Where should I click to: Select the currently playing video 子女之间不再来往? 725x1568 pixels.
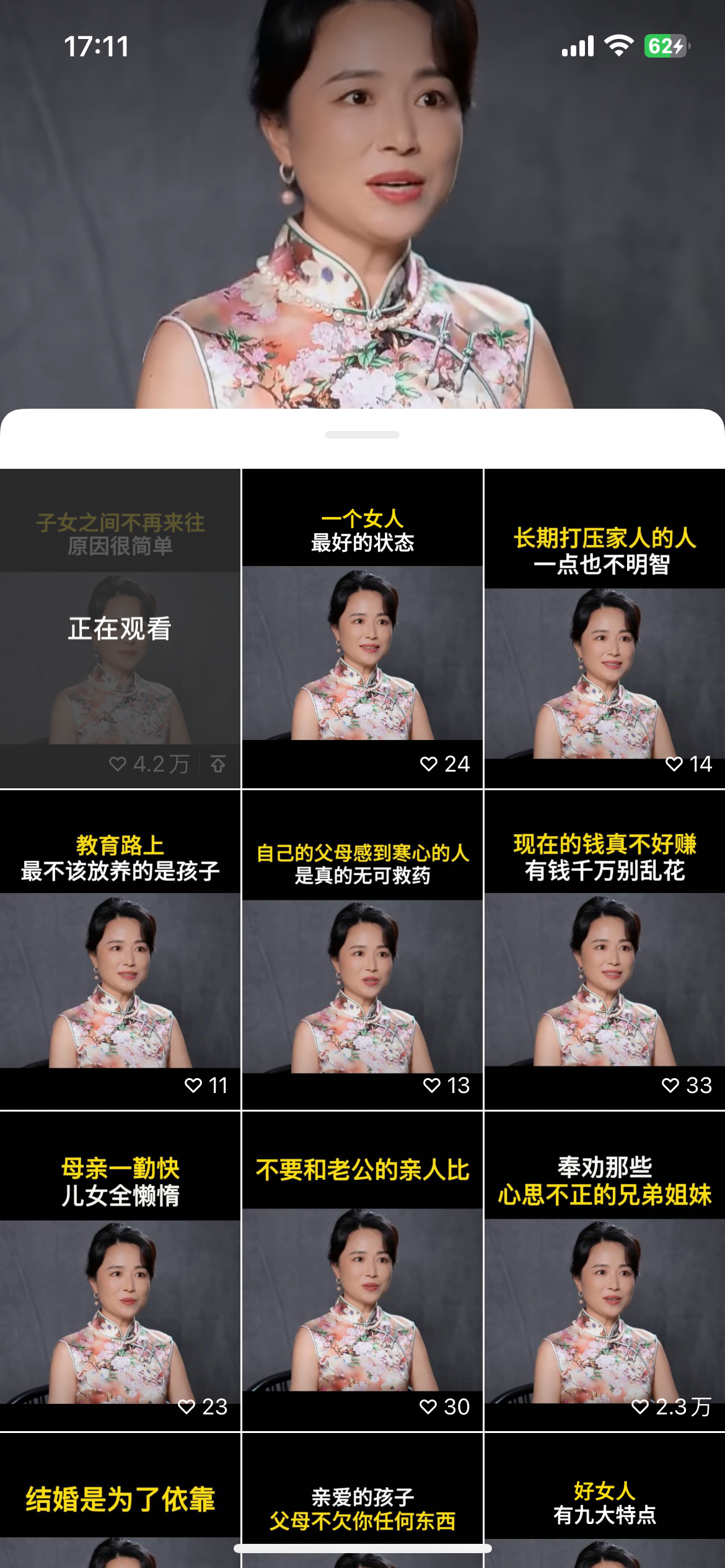coord(120,629)
